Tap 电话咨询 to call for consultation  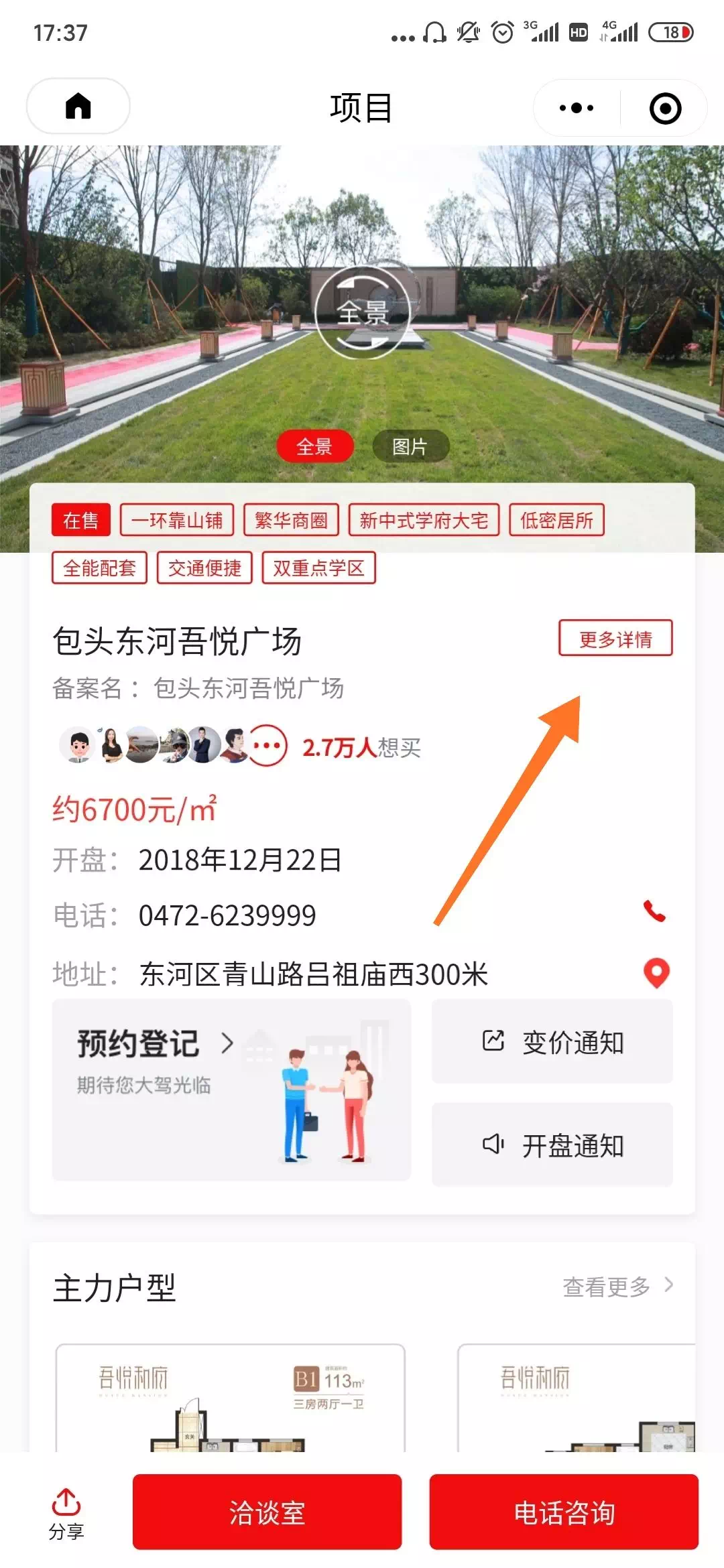point(564,1512)
